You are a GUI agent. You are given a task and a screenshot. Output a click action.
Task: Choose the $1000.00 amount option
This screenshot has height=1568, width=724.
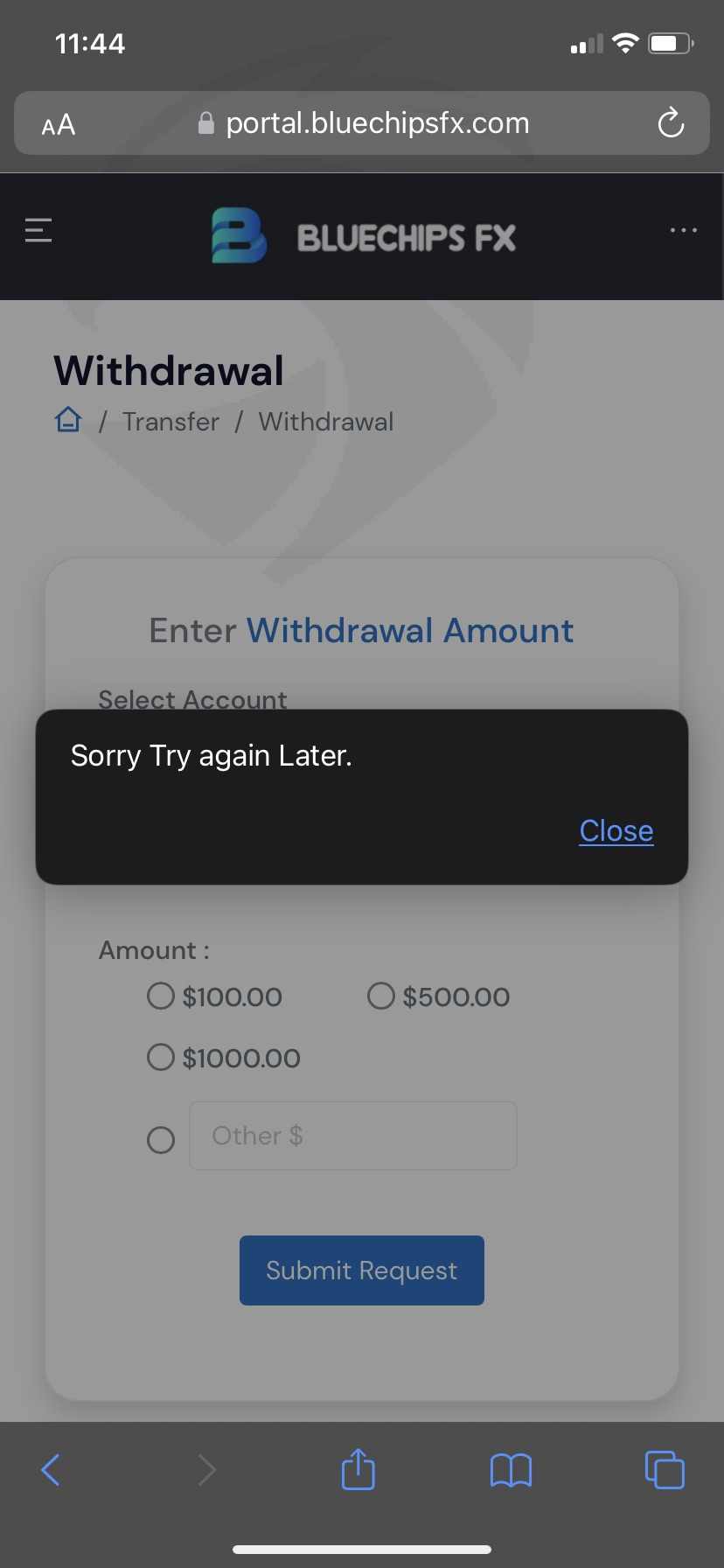tap(161, 1057)
